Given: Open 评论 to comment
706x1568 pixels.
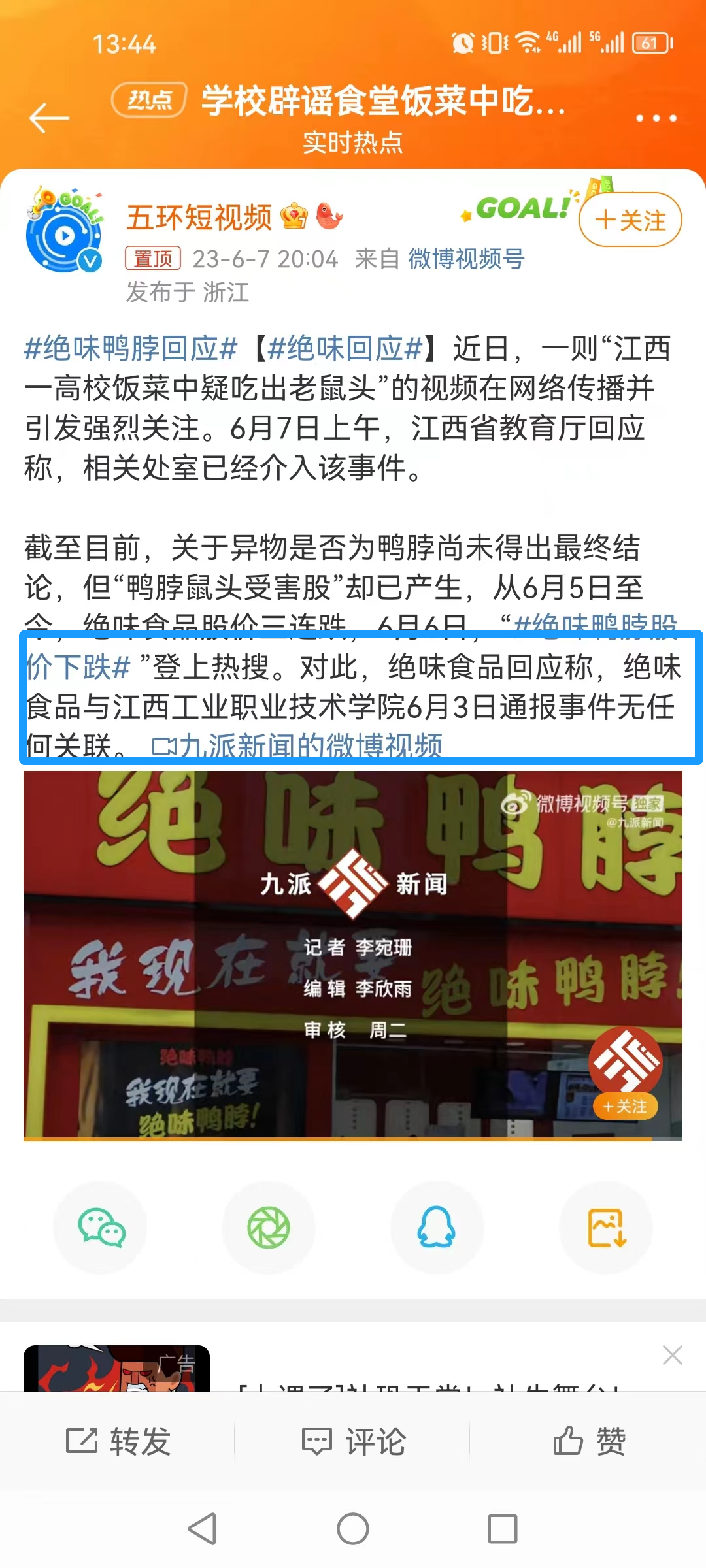Looking at the screenshot, I should [353, 1441].
